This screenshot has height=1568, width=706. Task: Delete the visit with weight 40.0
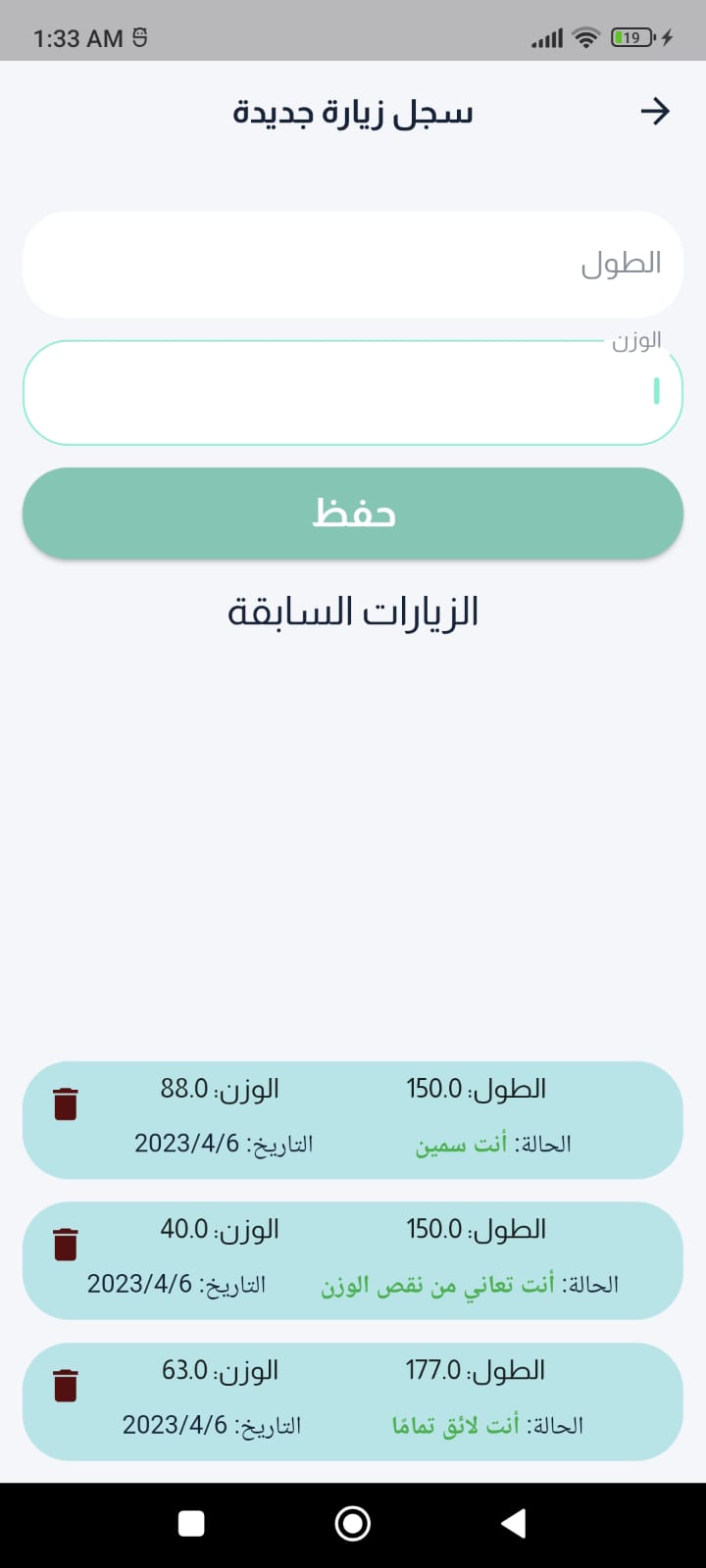[65, 1243]
